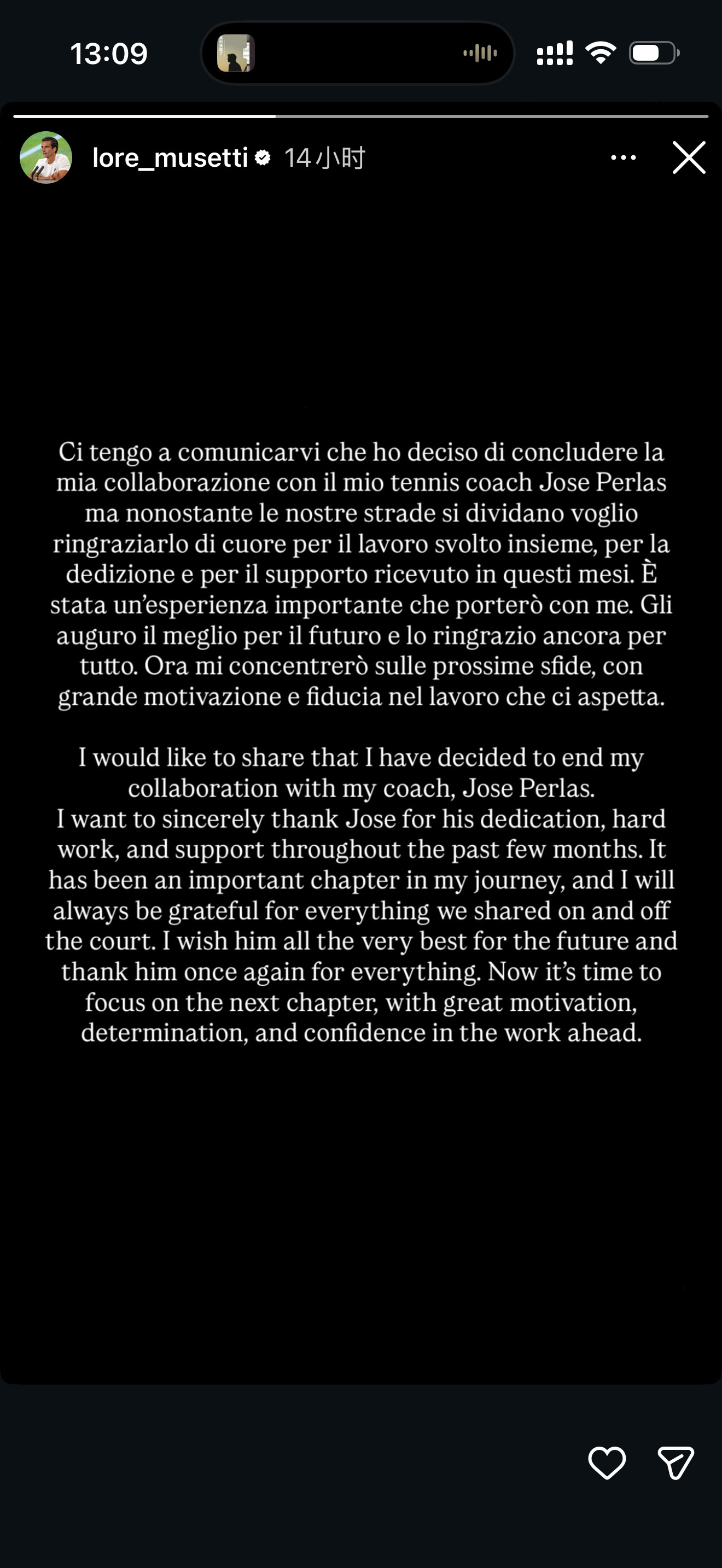Image resolution: width=722 pixels, height=1568 pixels.
Task: Like this story with the heart
Action: 607,1462
